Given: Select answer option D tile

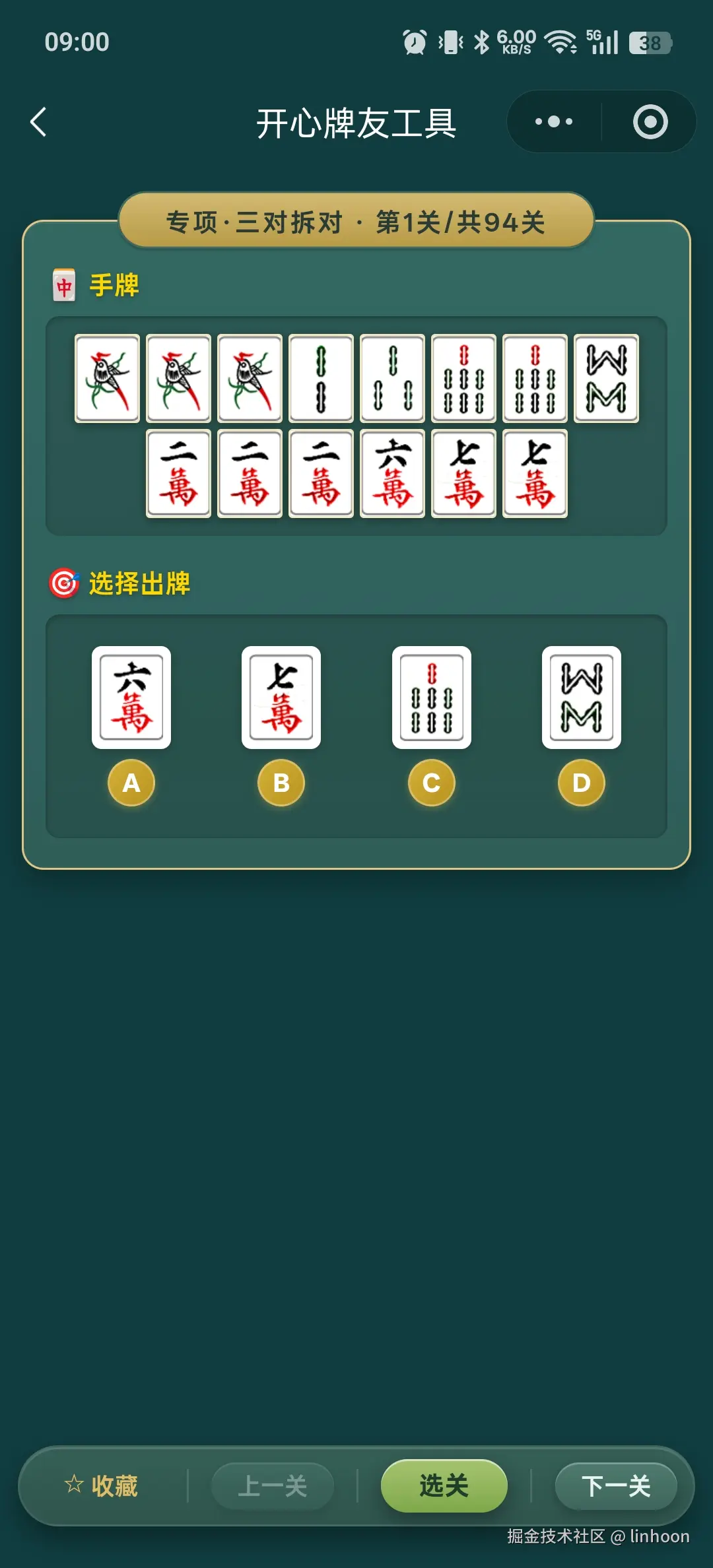Looking at the screenshot, I should (x=581, y=698).
